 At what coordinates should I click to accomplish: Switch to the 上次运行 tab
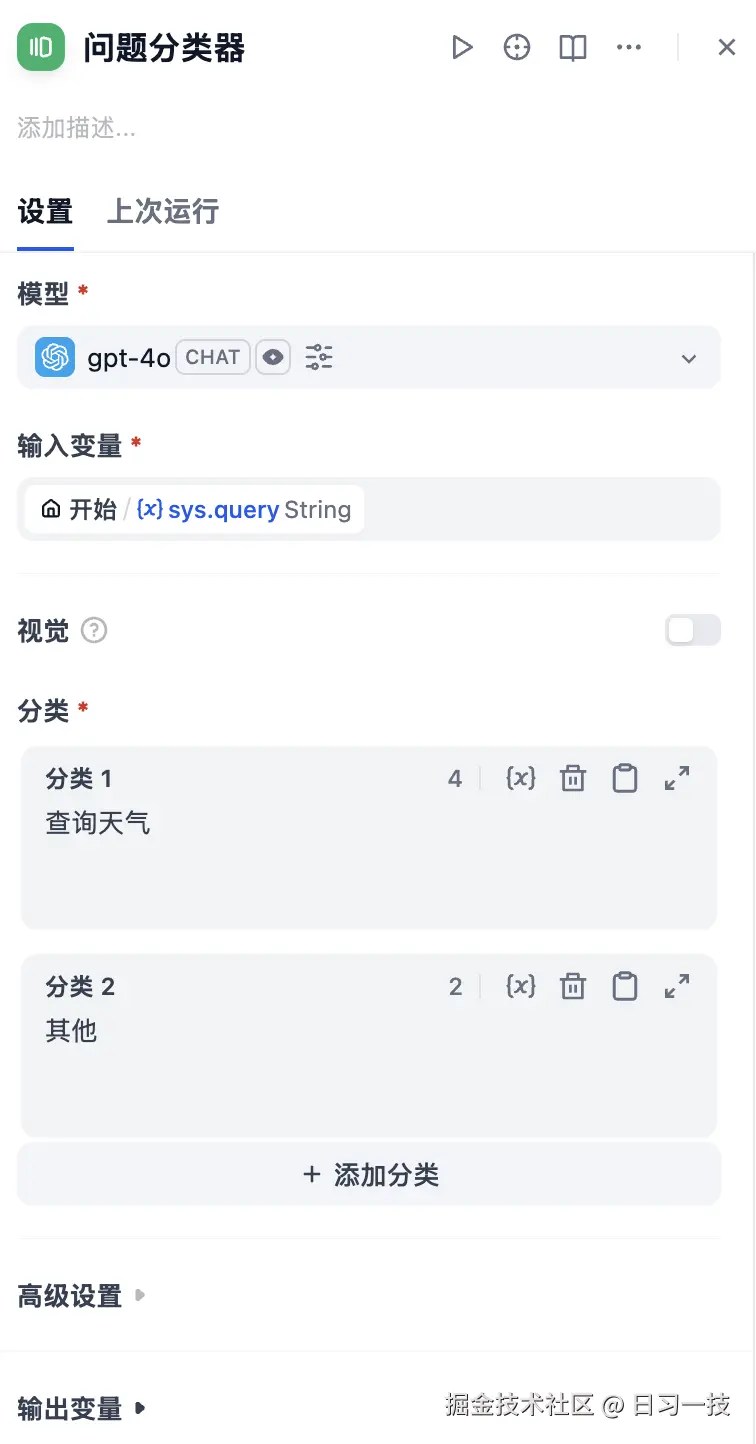(x=163, y=212)
